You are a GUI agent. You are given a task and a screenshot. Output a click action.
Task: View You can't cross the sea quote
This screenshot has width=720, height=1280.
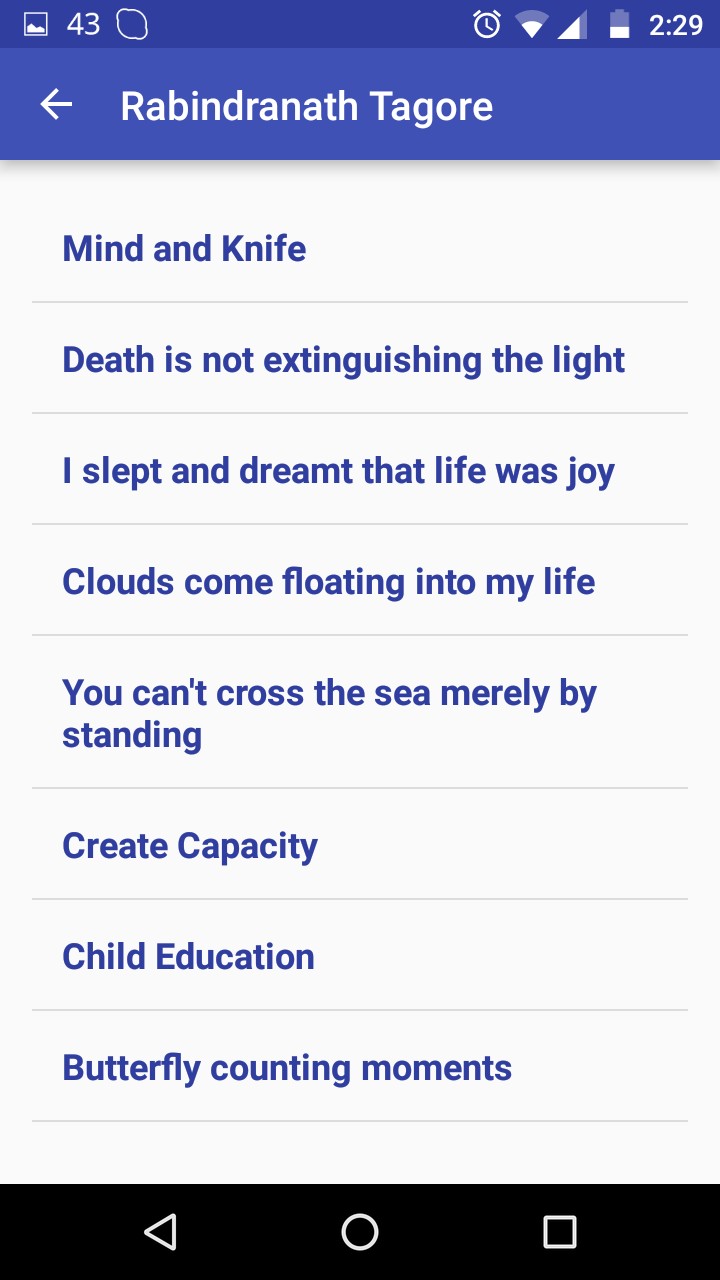tap(330, 713)
